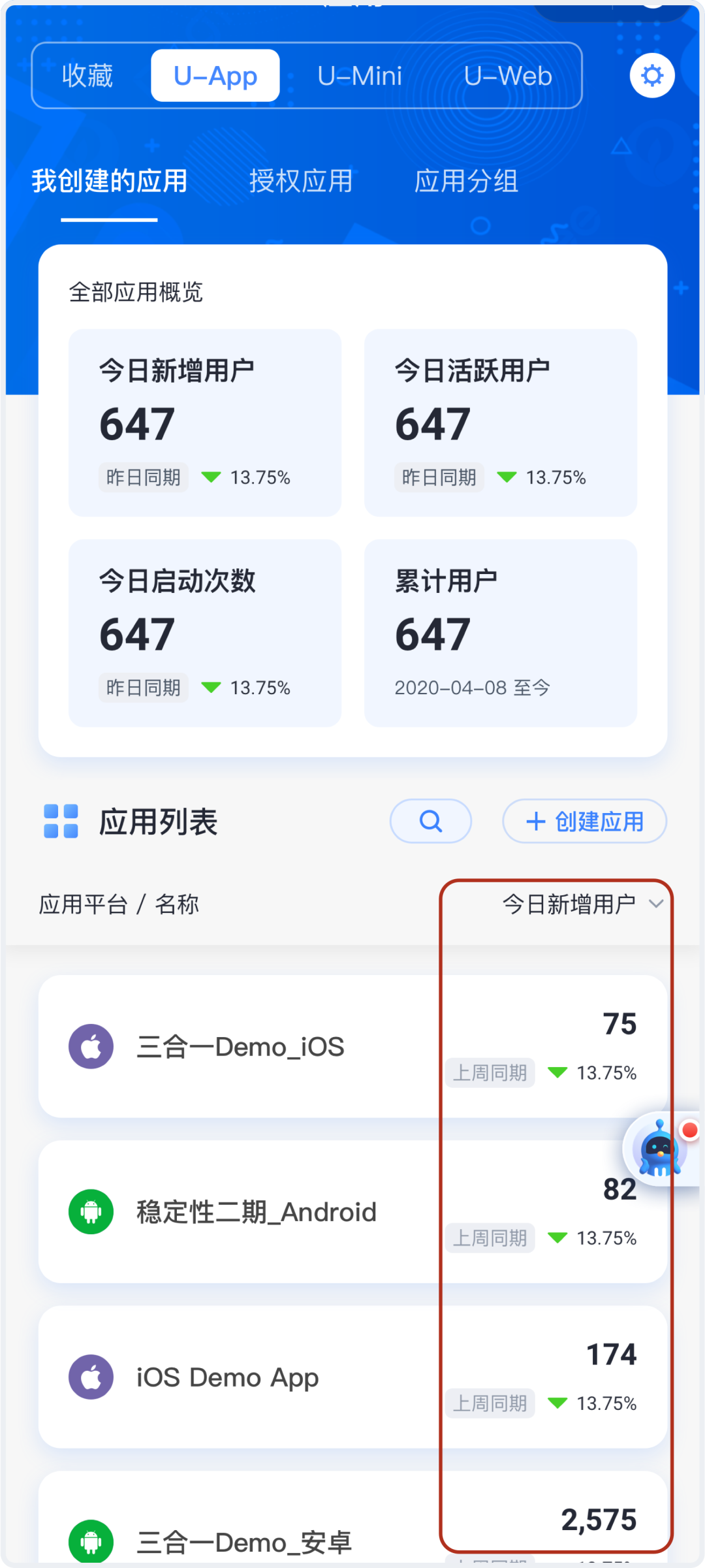Open the 三合一Demo_iOS app
705x1568 pixels.
click(x=240, y=1047)
